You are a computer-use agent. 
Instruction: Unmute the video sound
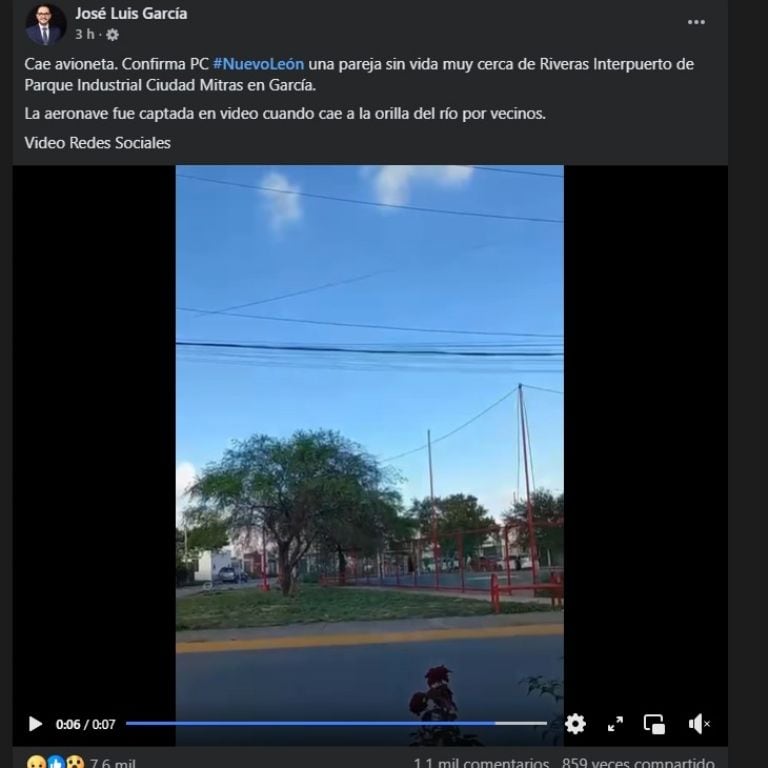pos(698,724)
